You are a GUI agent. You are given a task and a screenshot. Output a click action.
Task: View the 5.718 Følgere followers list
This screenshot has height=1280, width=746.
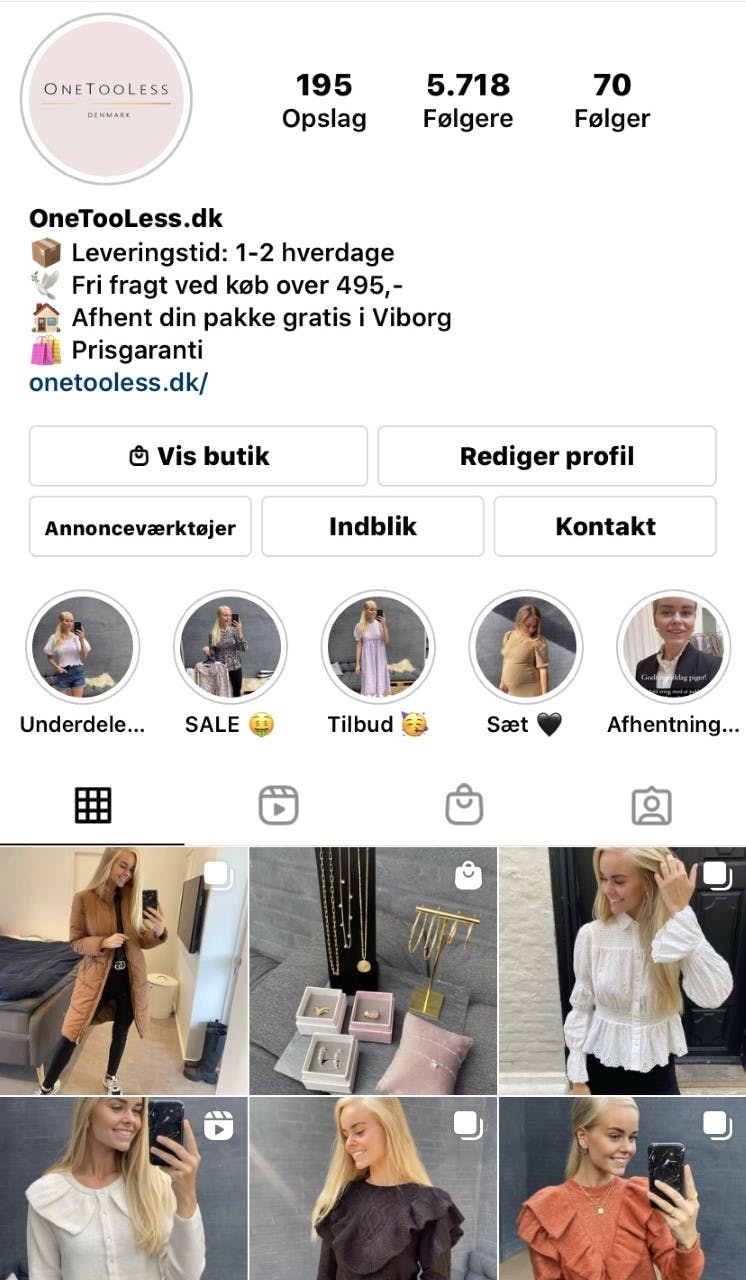(x=467, y=101)
